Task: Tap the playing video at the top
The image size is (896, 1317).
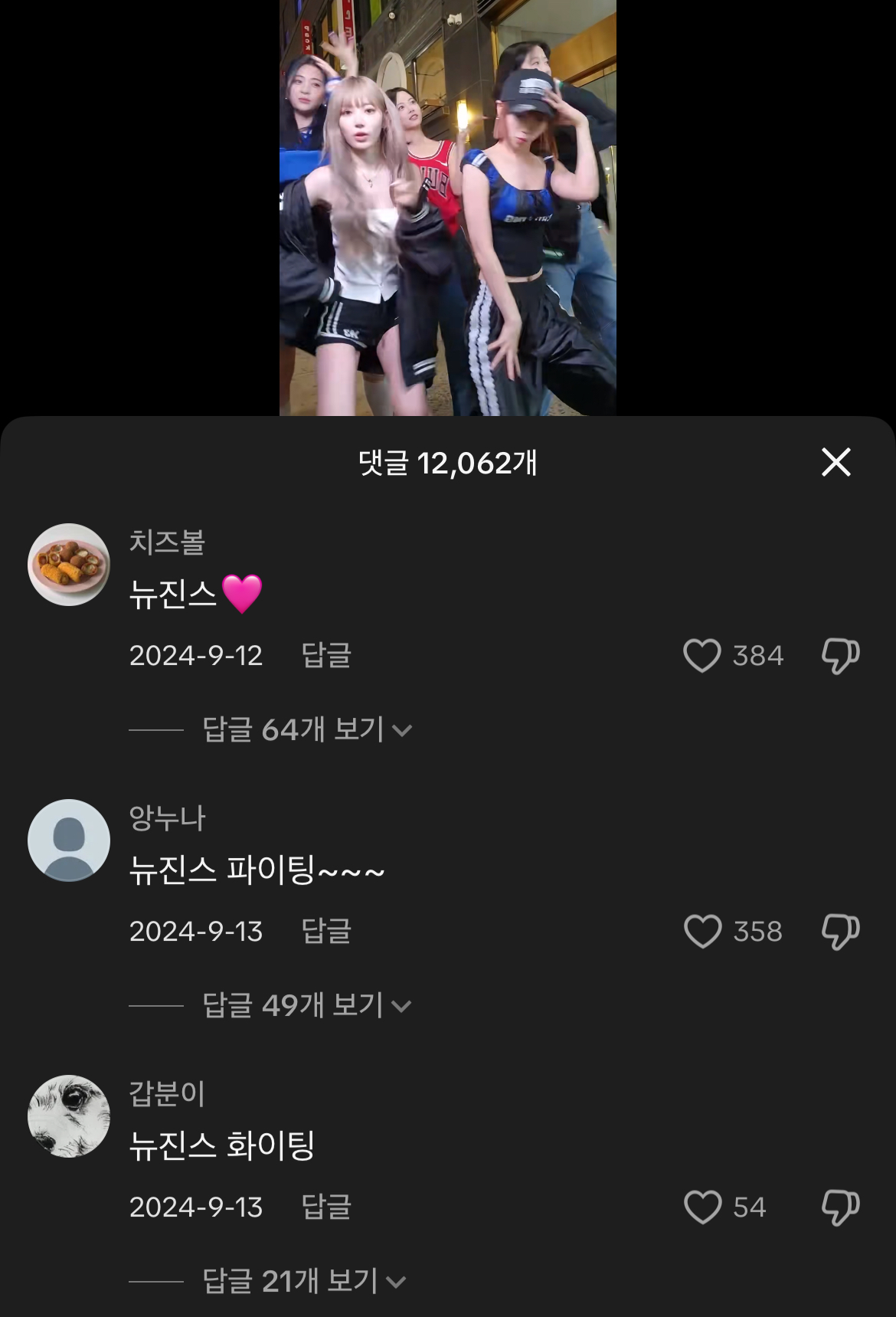Action: click(x=448, y=207)
